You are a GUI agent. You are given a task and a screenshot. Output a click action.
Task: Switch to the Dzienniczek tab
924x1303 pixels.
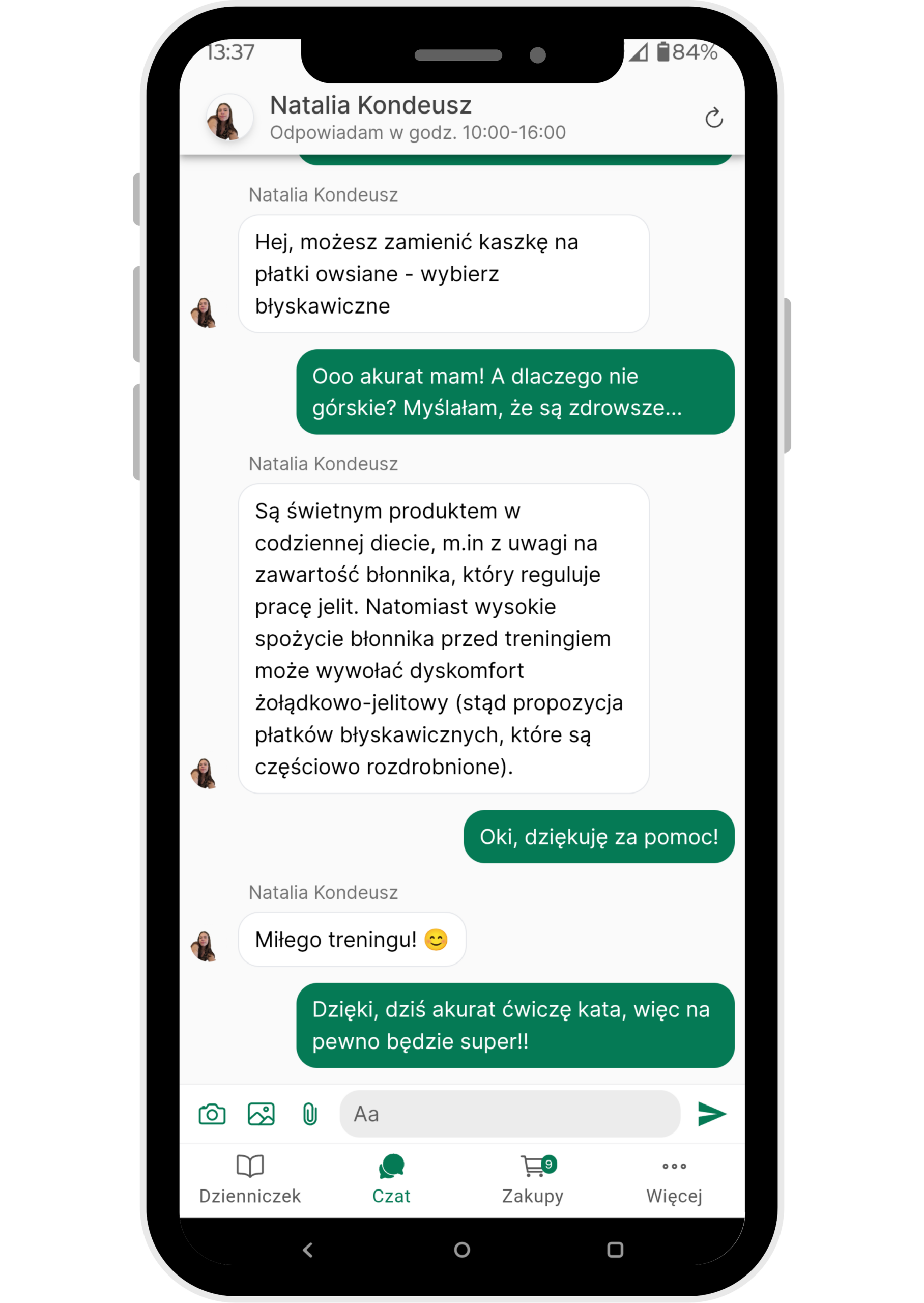coord(250,1179)
